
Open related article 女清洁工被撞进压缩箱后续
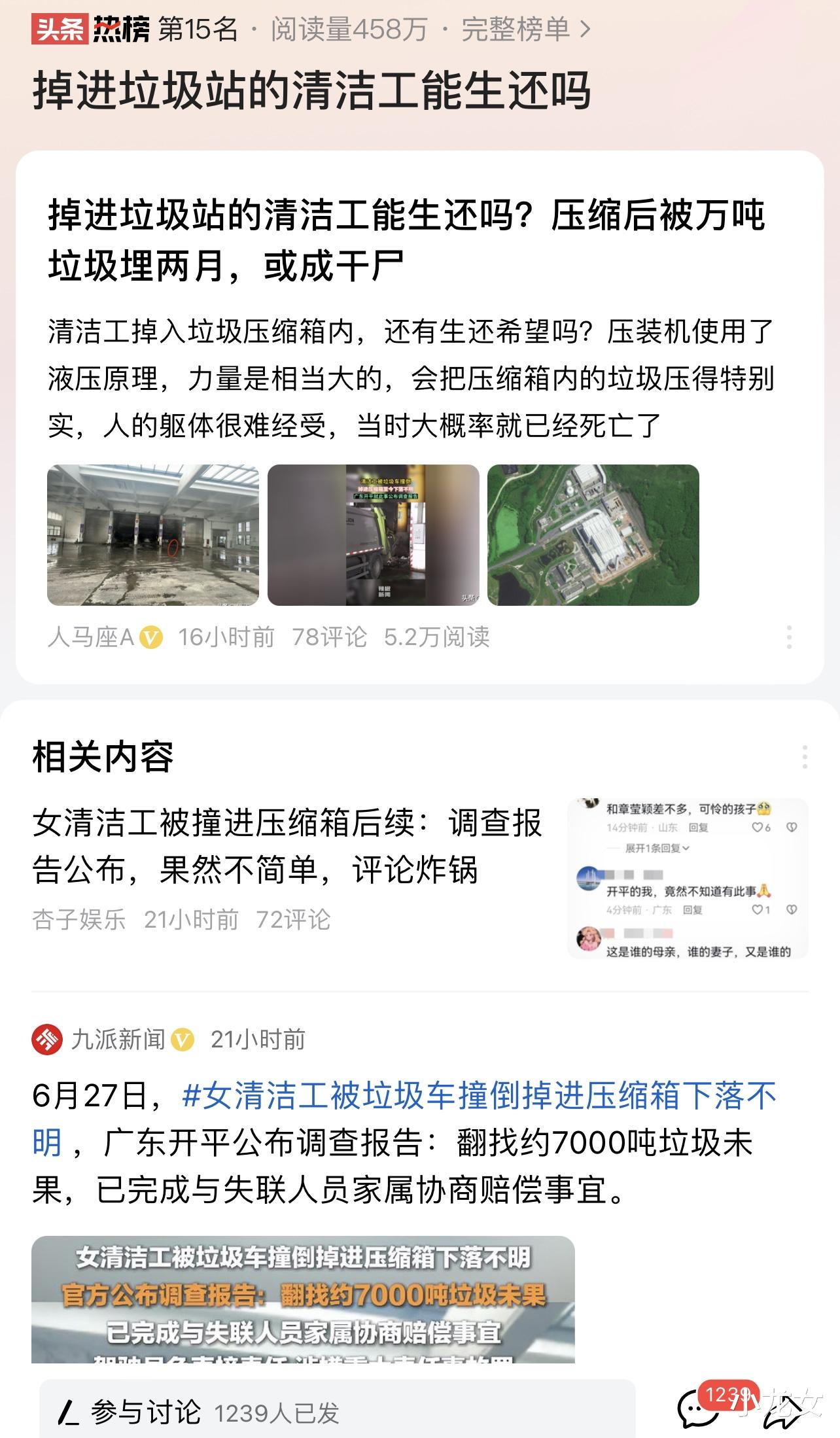point(288,846)
